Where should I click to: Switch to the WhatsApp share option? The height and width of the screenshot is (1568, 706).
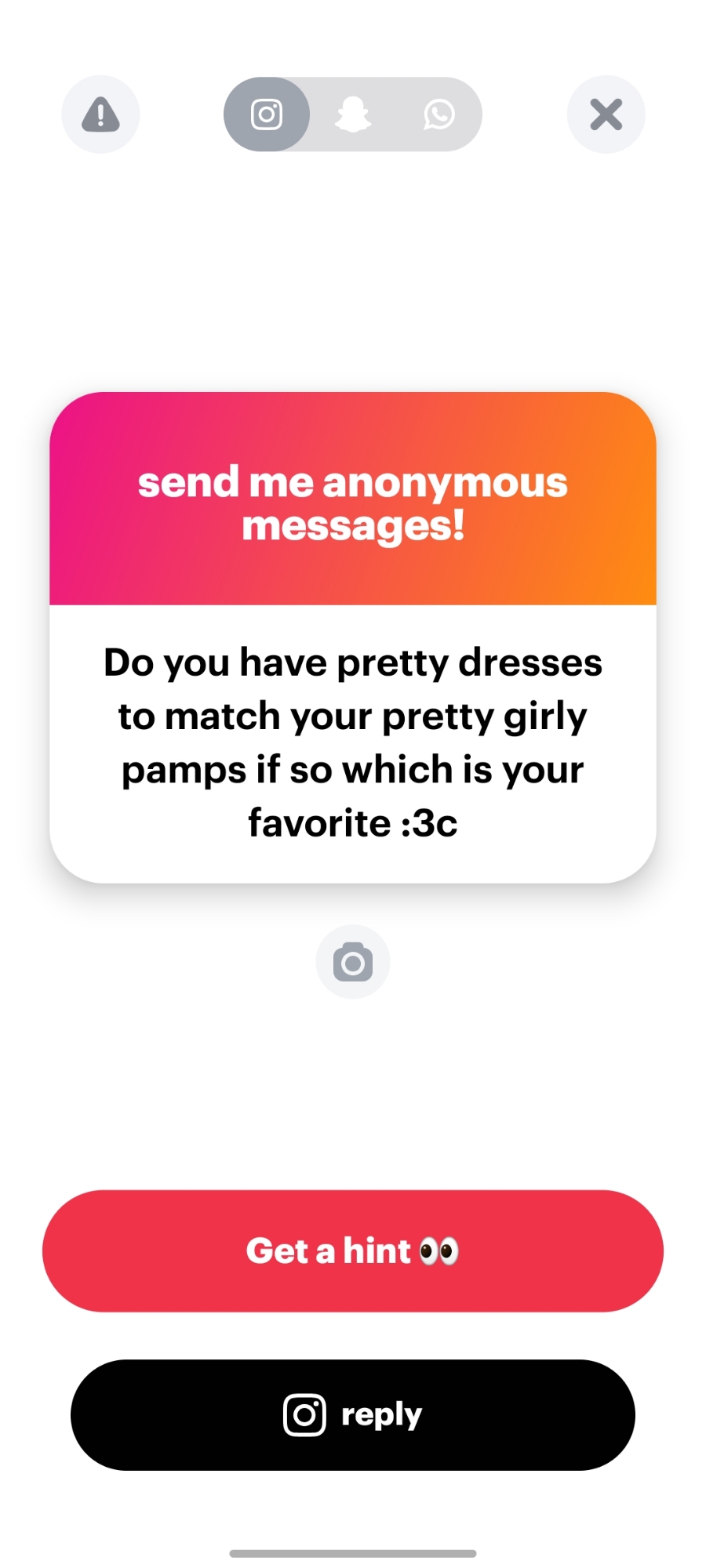[x=439, y=114]
